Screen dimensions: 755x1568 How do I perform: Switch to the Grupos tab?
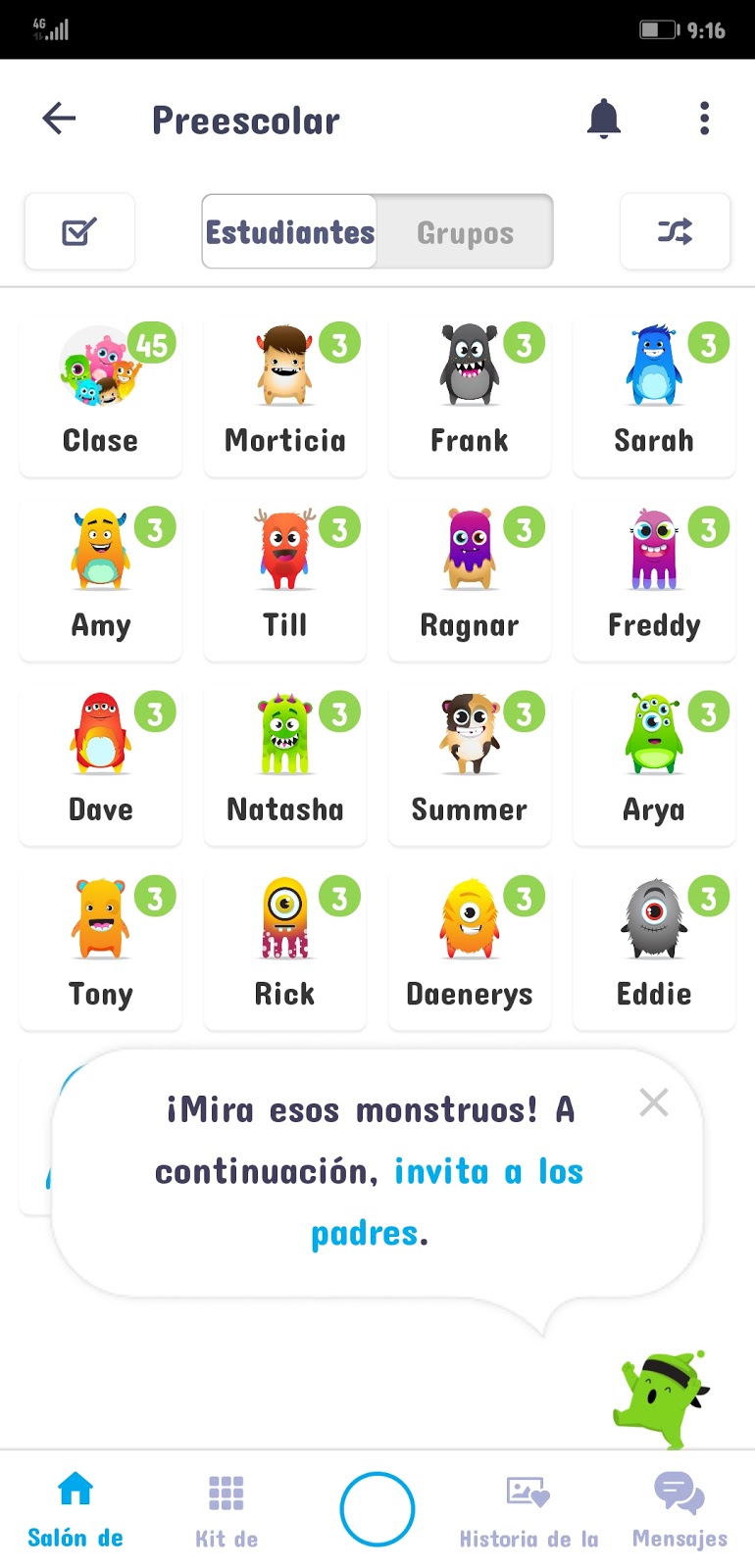pos(465,232)
